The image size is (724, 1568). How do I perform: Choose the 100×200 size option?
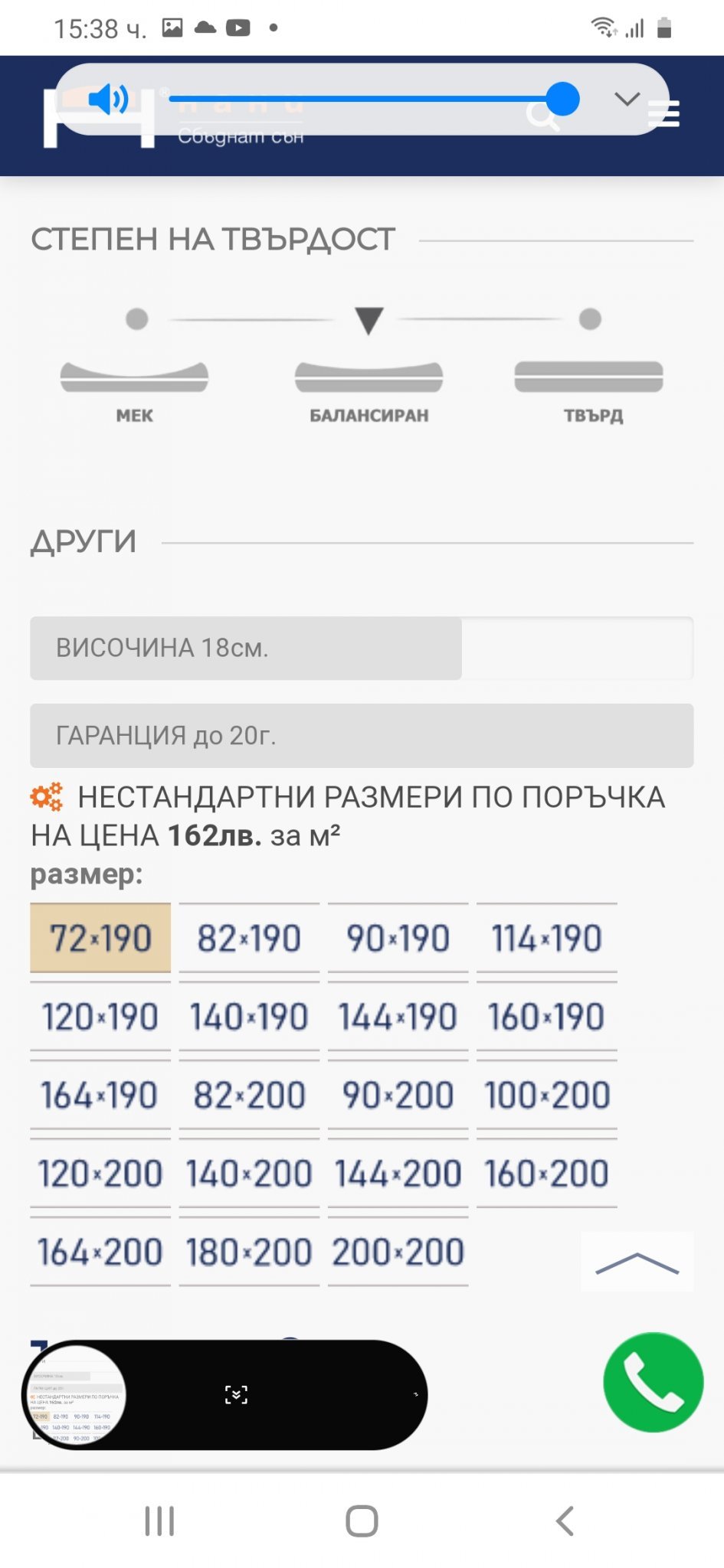[x=546, y=1096]
